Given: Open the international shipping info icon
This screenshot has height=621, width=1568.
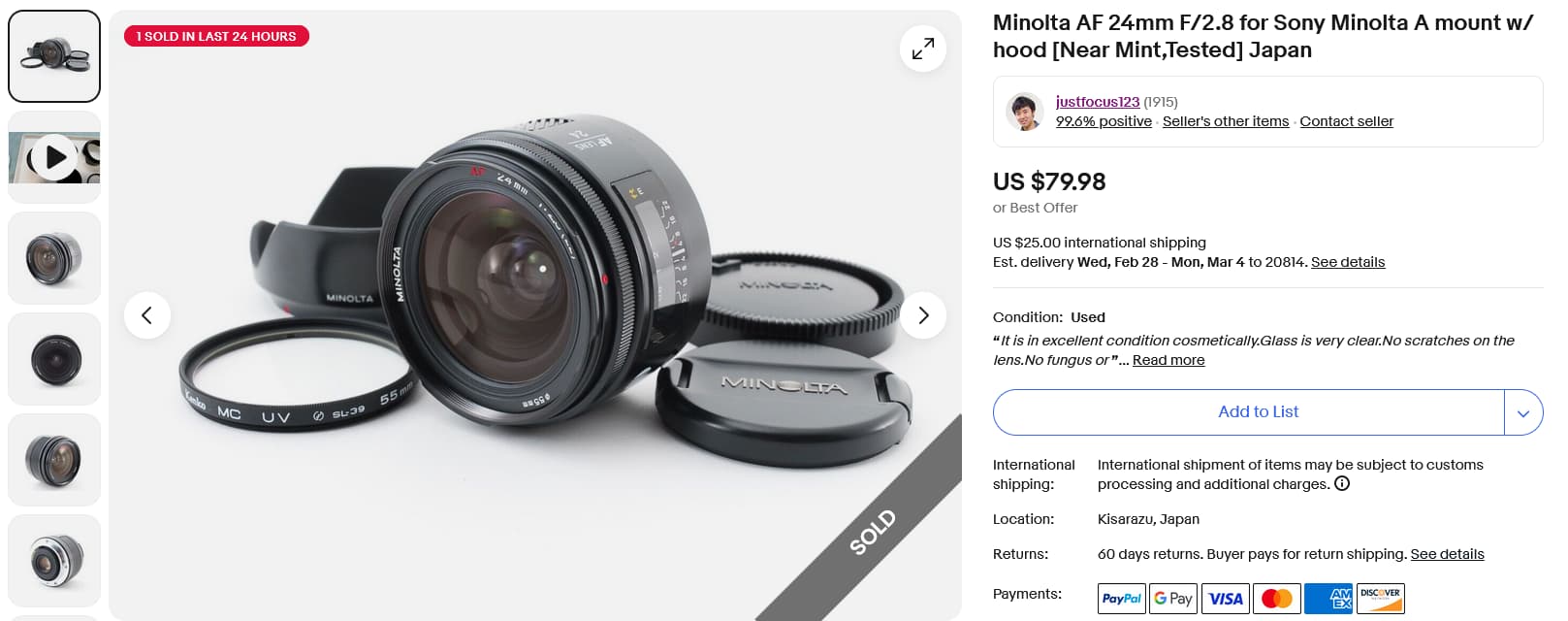Looking at the screenshot, I should [x=1342, y=484].
